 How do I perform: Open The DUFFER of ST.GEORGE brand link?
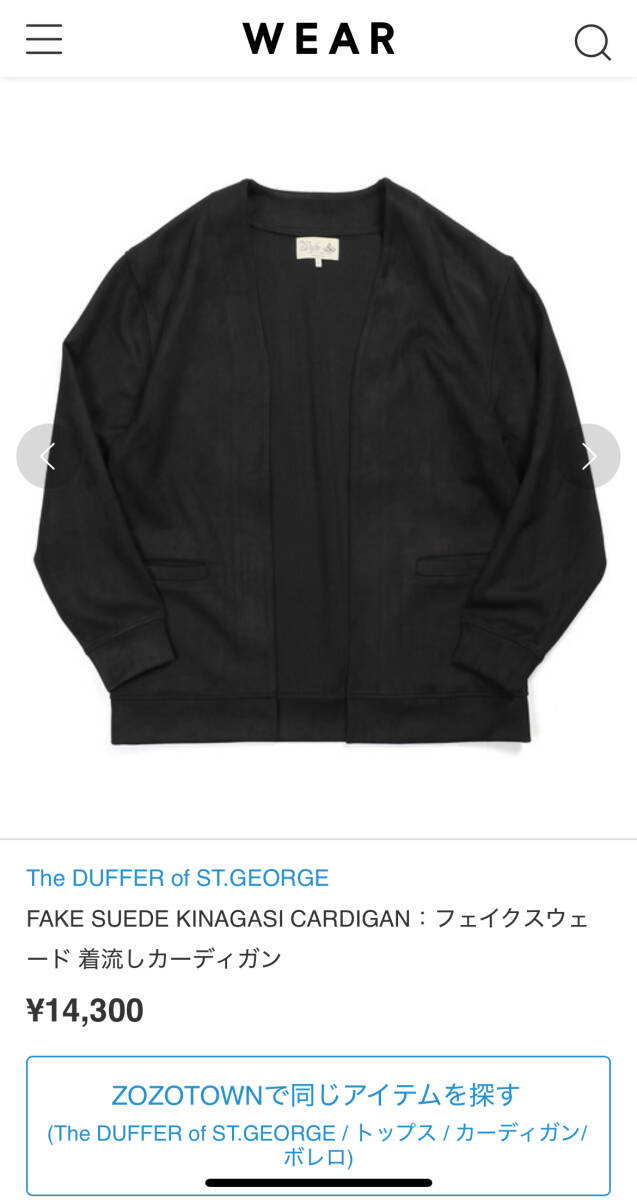point(177,878)
